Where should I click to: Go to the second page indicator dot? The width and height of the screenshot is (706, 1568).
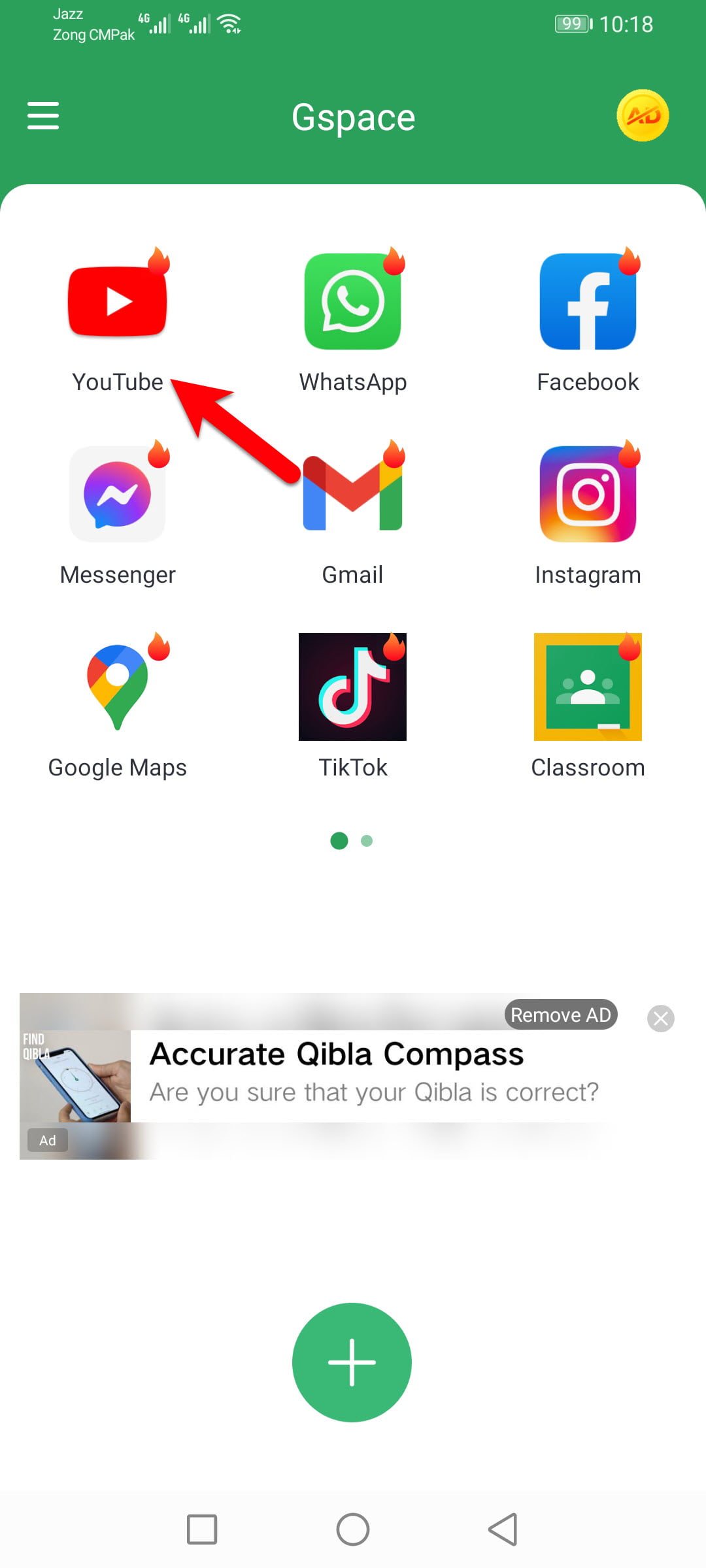tap(367, 841)
